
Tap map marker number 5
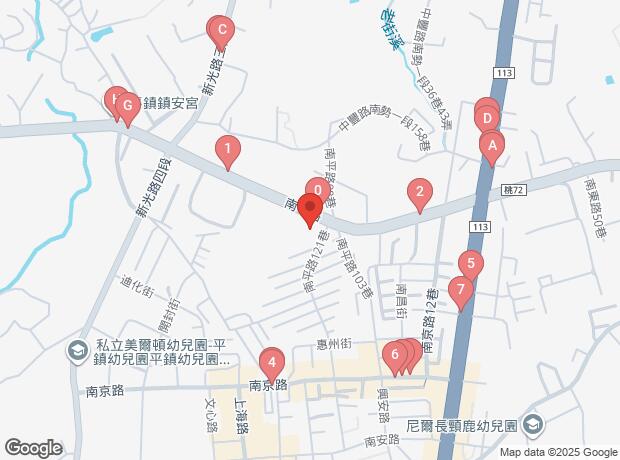471,264
